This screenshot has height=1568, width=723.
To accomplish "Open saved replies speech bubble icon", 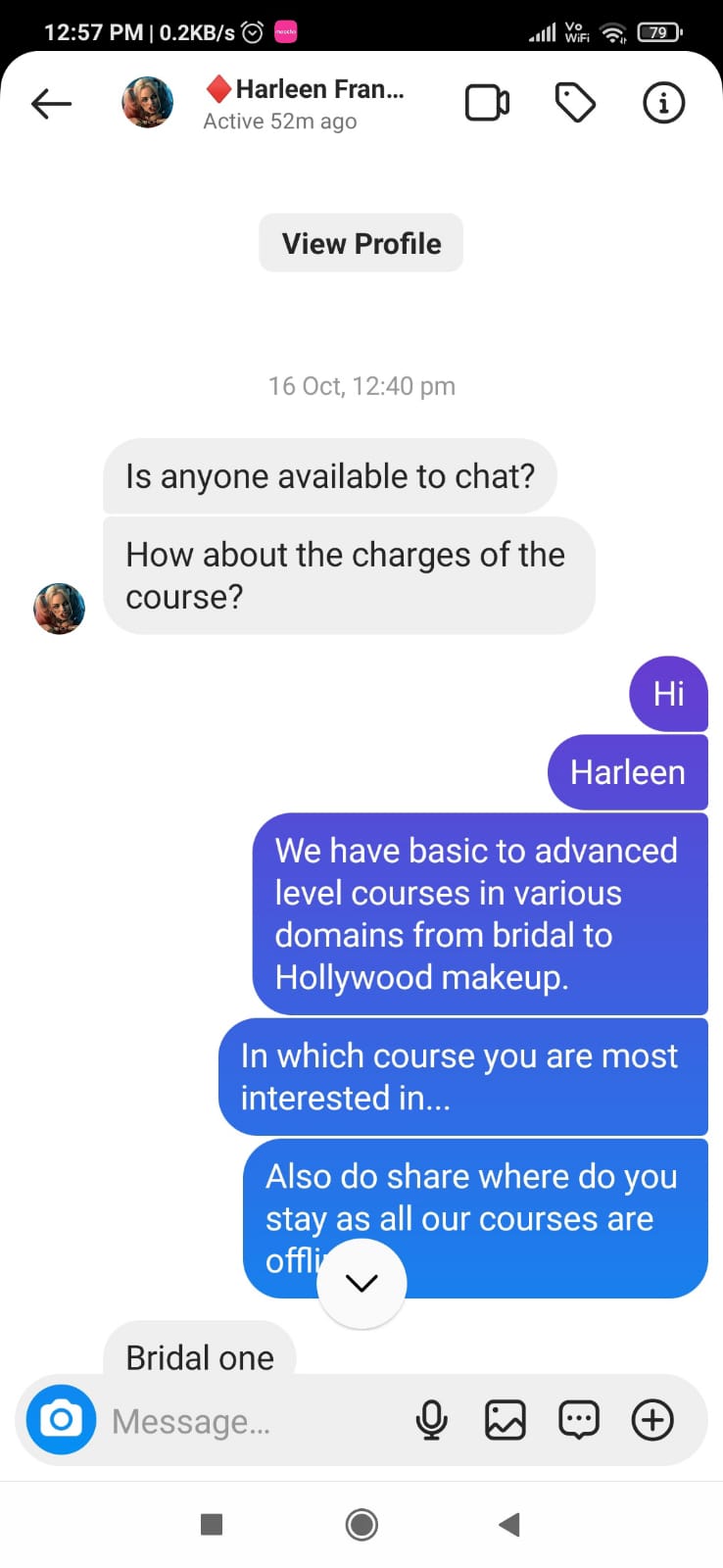I will 579,1419.
